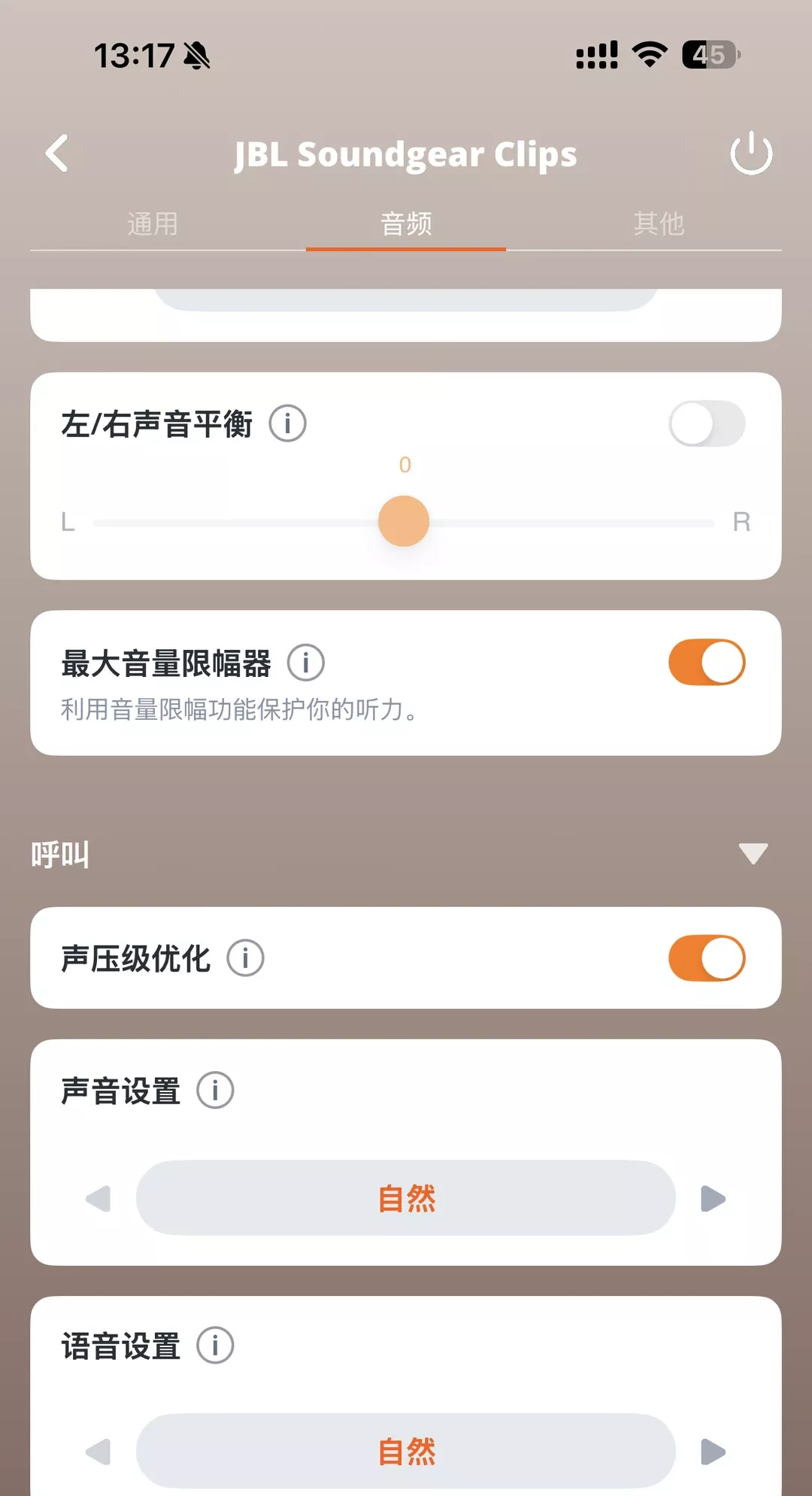
Task: Select the current 自然 sound setting
Action: pyautogui.click(x=406, y=1197)
